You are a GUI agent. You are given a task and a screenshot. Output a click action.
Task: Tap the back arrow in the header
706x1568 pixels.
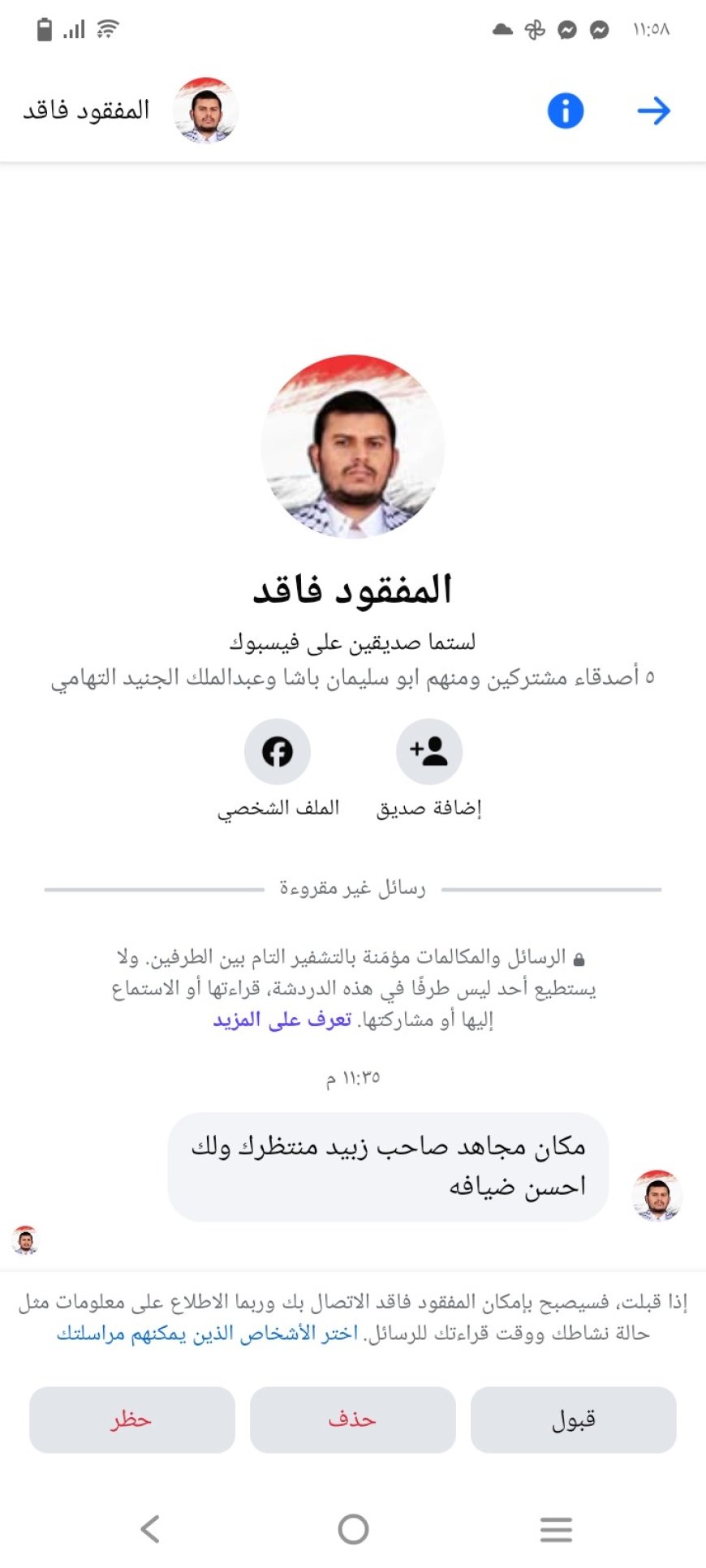click(653, 111)
